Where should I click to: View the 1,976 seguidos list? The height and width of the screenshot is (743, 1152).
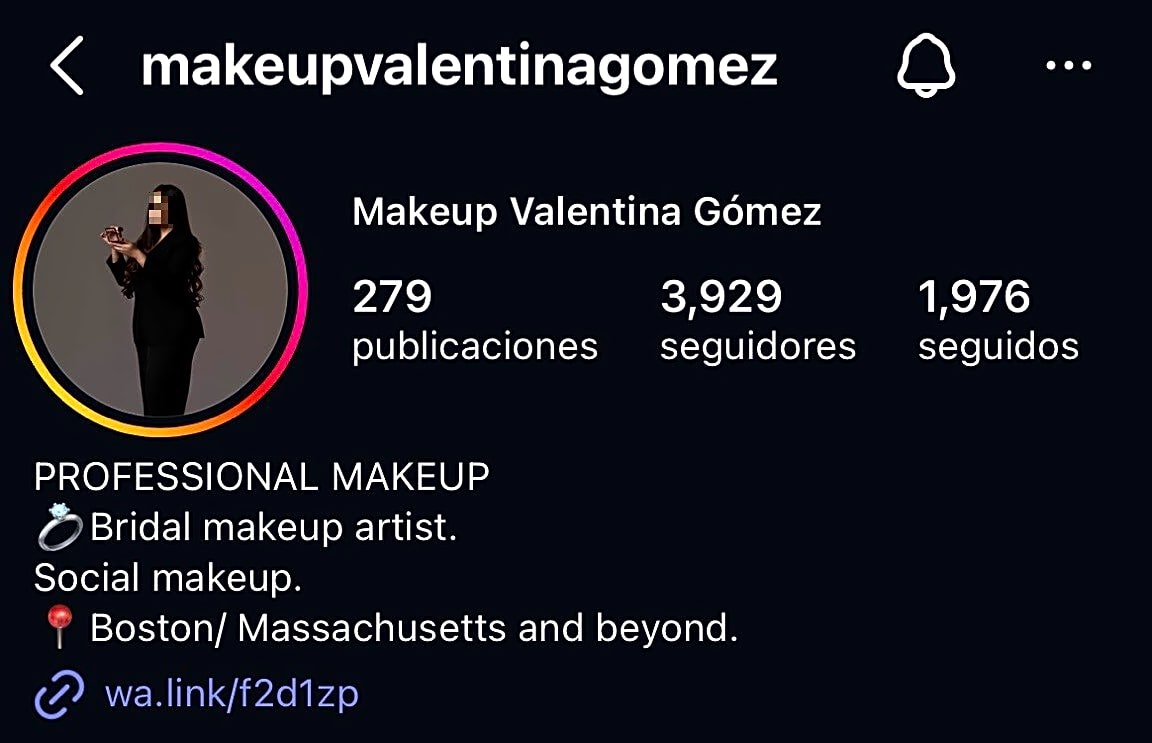pyautogui.click(x=997, y=320)
